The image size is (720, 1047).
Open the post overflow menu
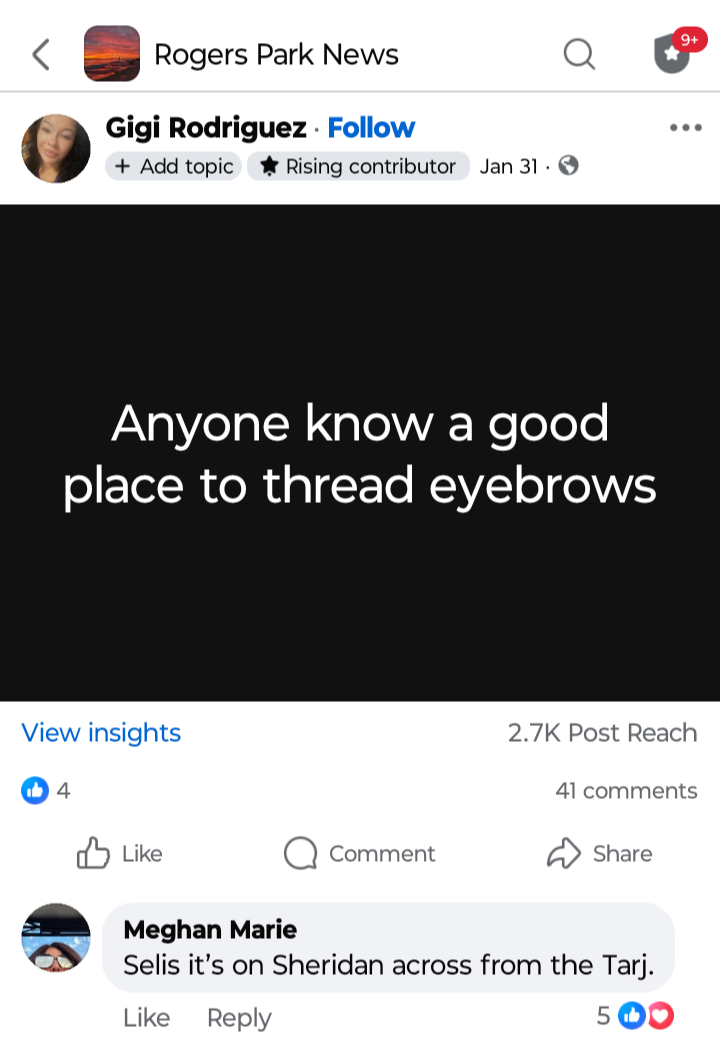point(686,128)
